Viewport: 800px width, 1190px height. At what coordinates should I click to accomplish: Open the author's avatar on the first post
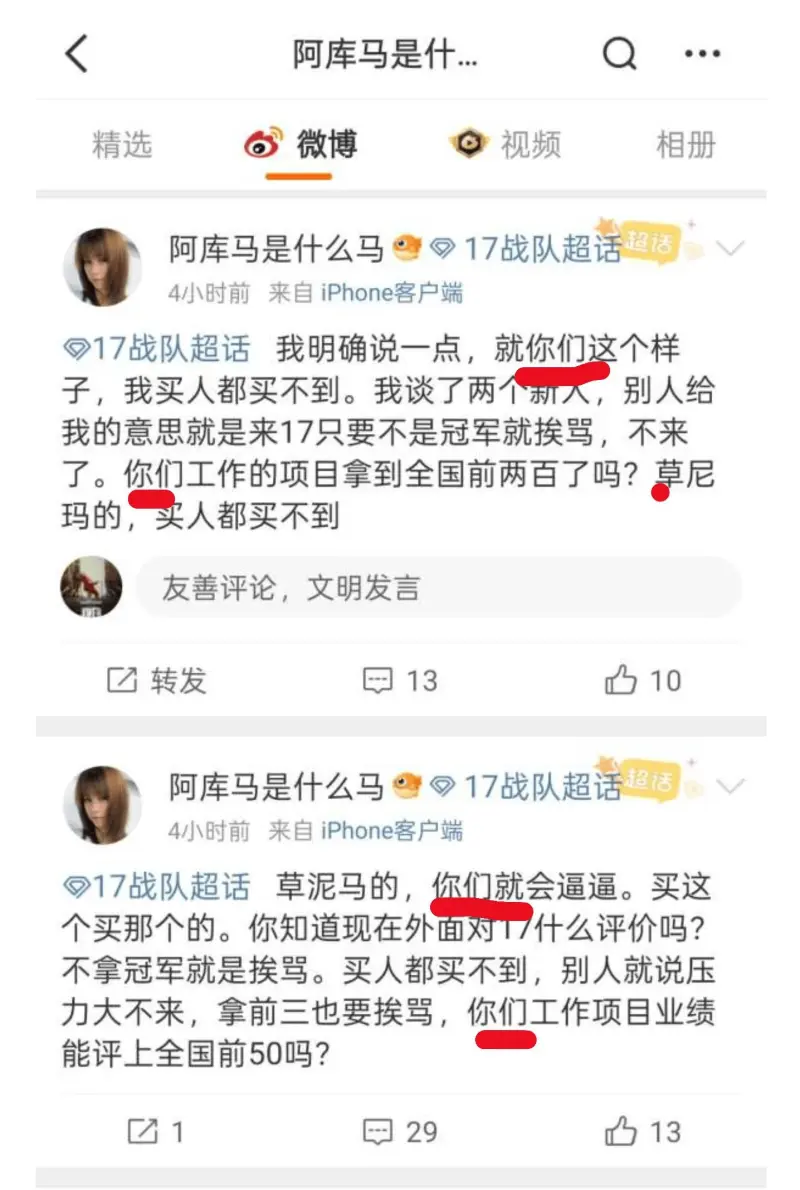101,267
